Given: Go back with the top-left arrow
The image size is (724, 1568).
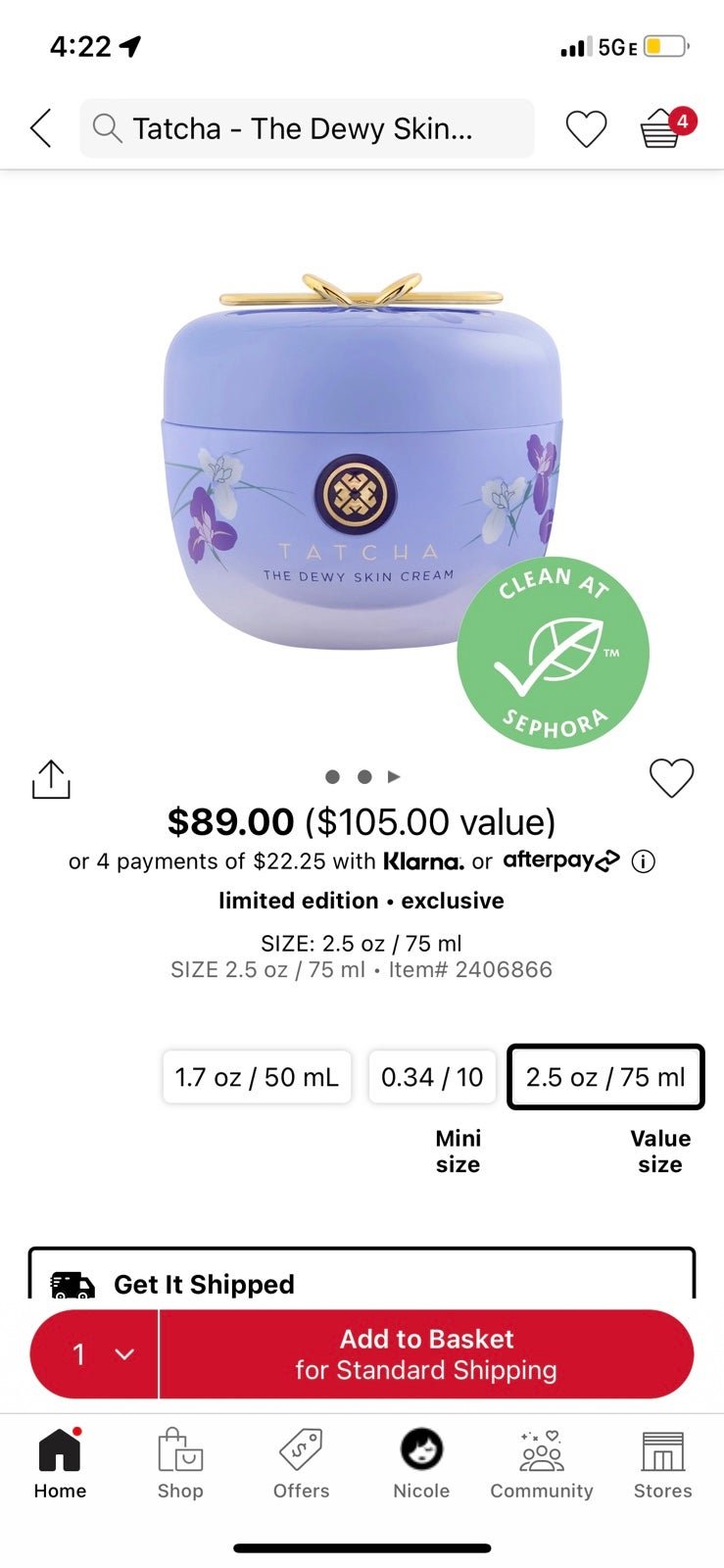Looking at the screenshot, I should click(x=40, y=128).
